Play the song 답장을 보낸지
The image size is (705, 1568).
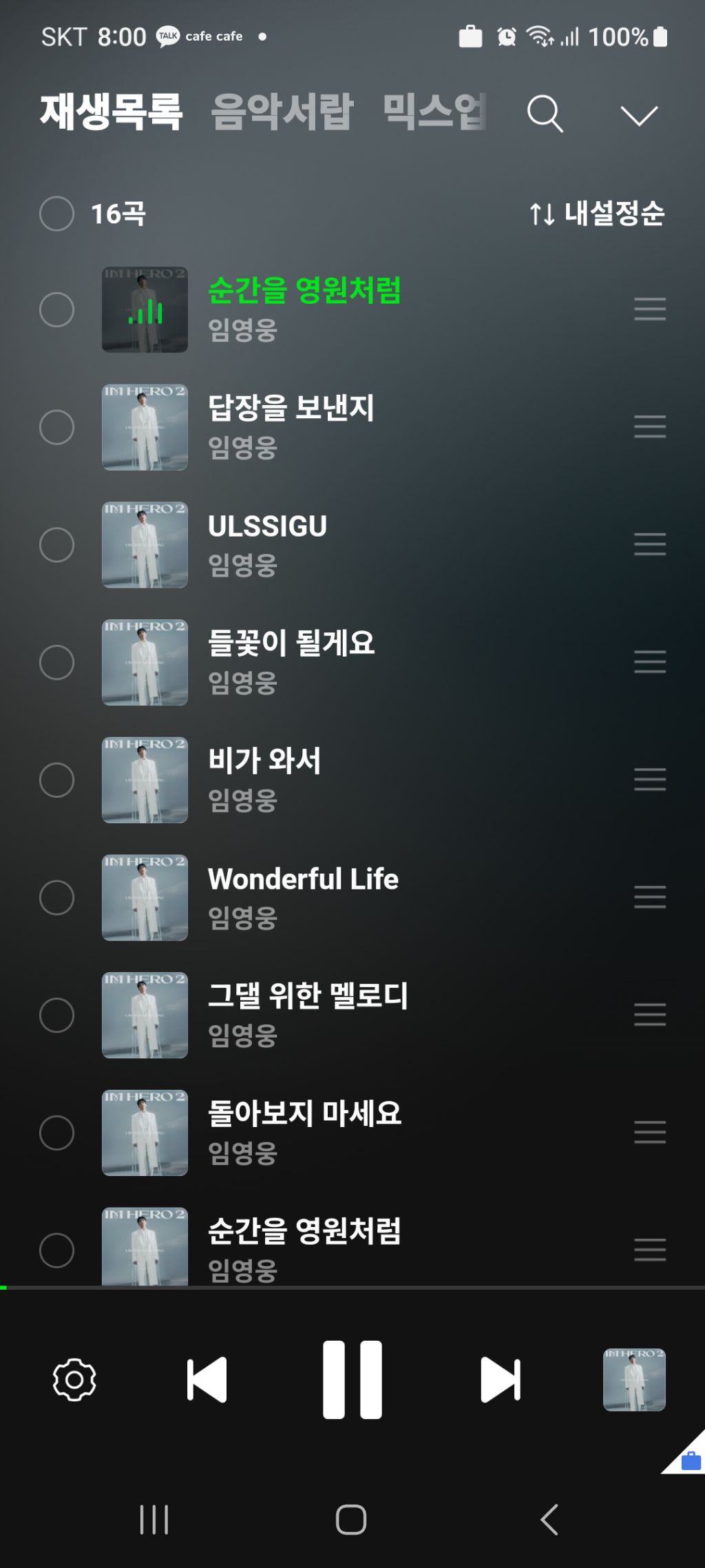point(291,409)
